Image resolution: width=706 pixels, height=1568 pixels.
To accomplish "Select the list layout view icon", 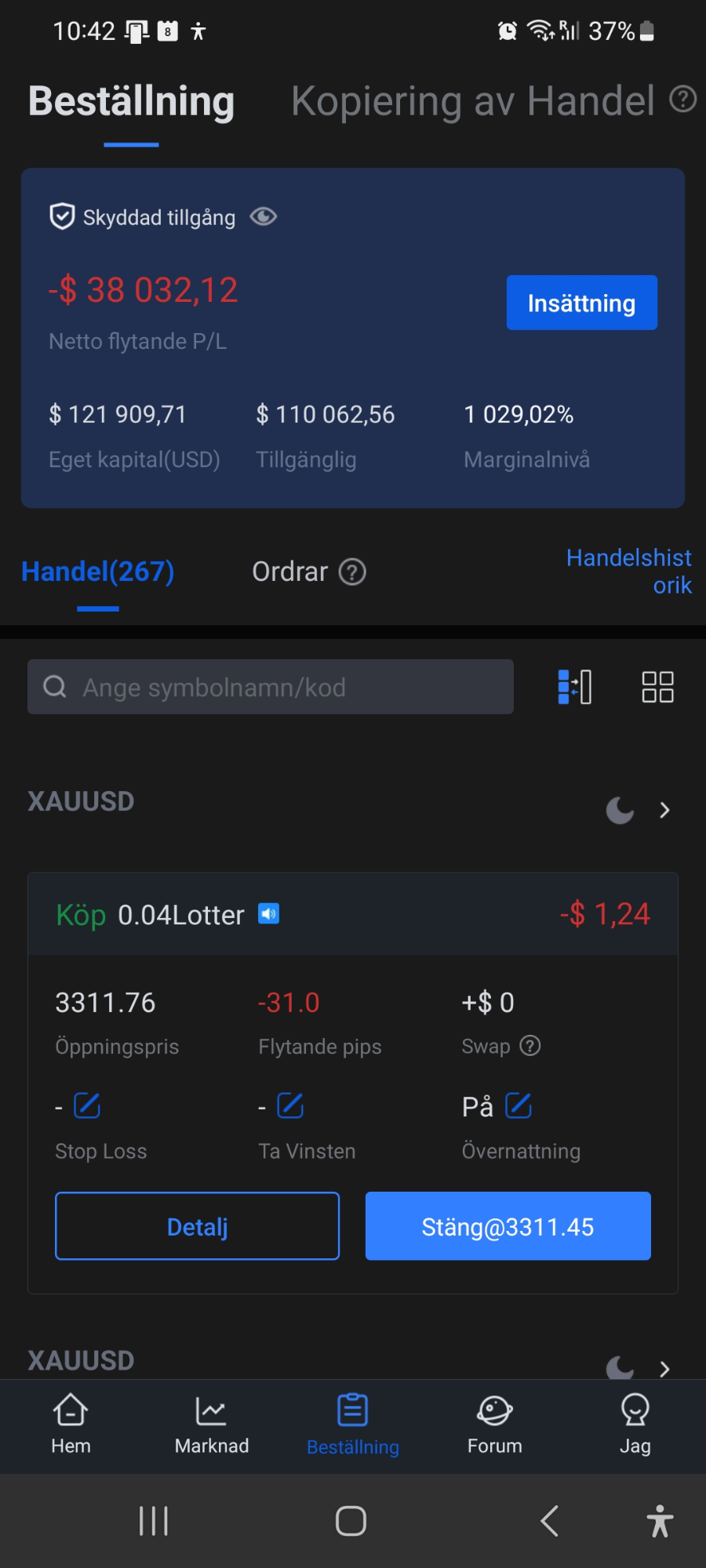I will click(x=574, y=687).
